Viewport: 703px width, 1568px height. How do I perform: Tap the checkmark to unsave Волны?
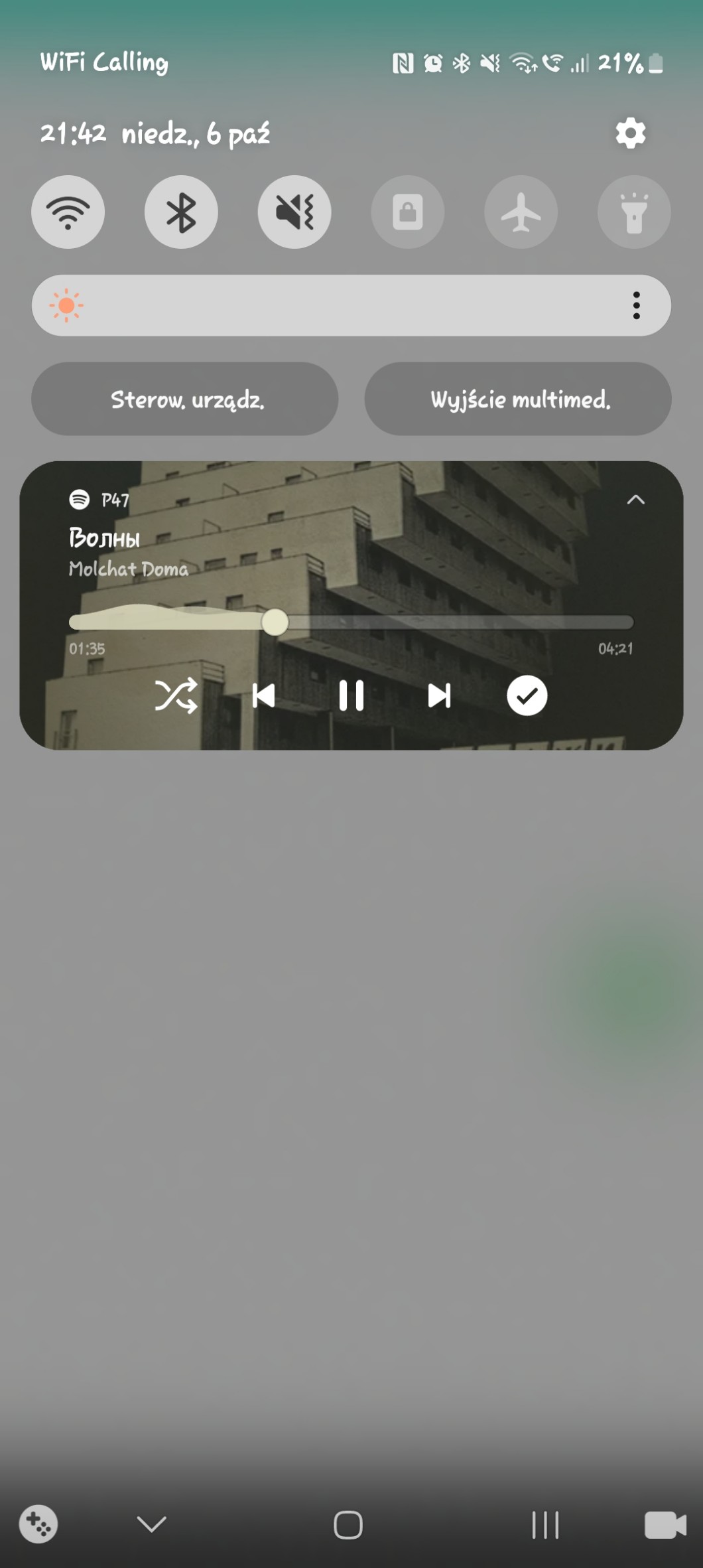[527, 695]
